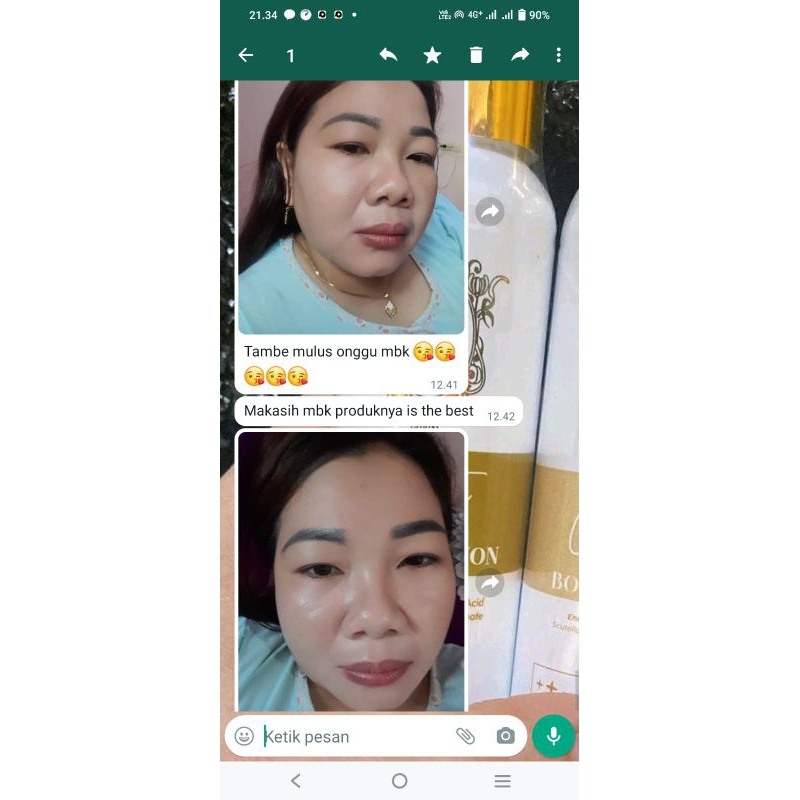Go back using the system navigation bar
The height and width of the screenshot is (800, 800).
point(296,781)
